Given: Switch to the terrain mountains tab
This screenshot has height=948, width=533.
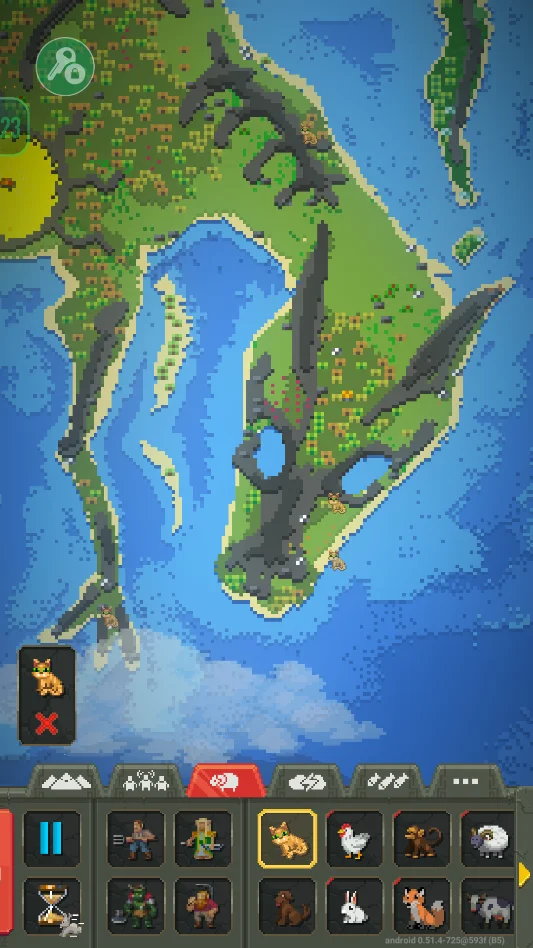Looking at the screenshot, I should [x=66, y=782].
